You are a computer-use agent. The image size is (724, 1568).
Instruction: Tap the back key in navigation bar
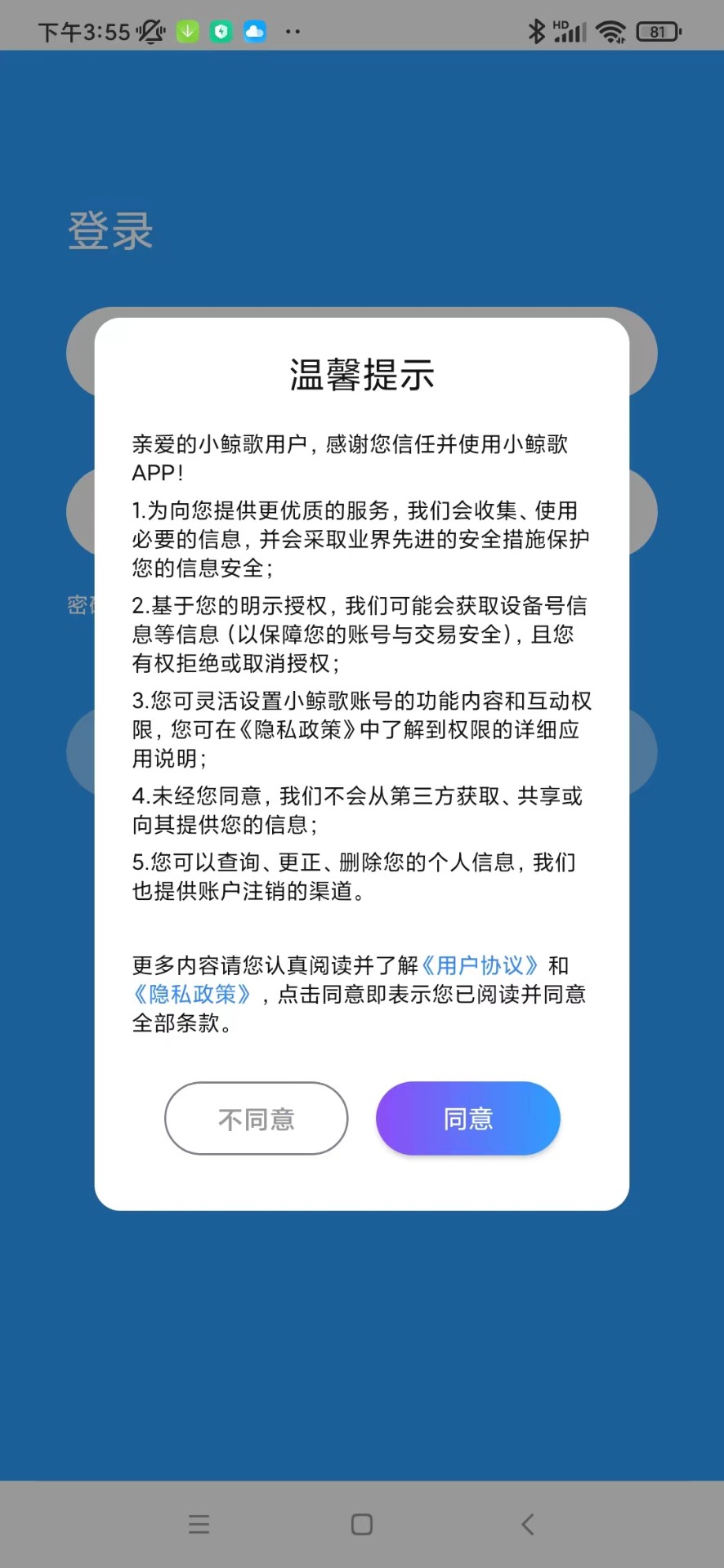(x=527, y=1522)
